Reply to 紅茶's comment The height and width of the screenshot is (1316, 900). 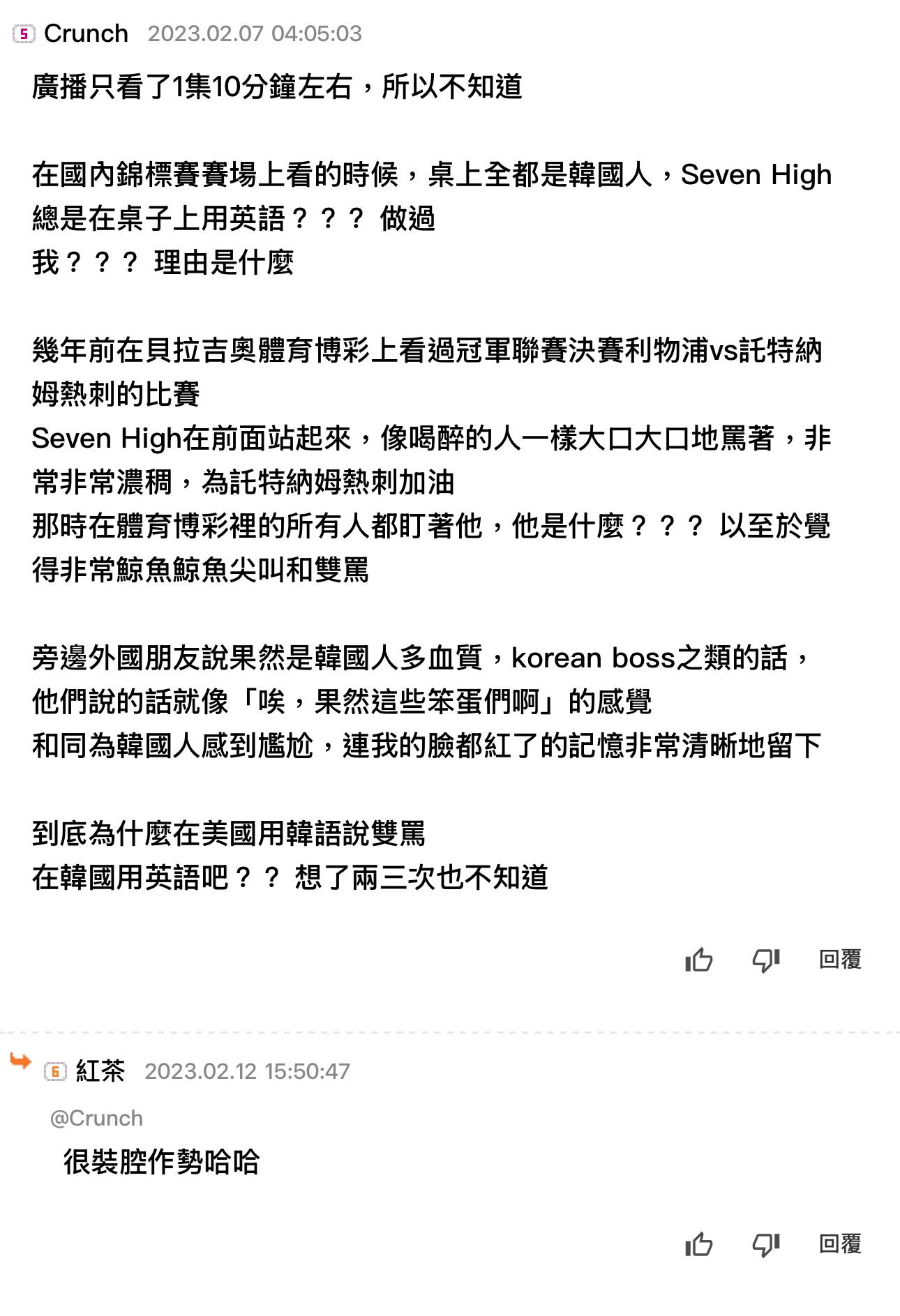click(840, 1243)
